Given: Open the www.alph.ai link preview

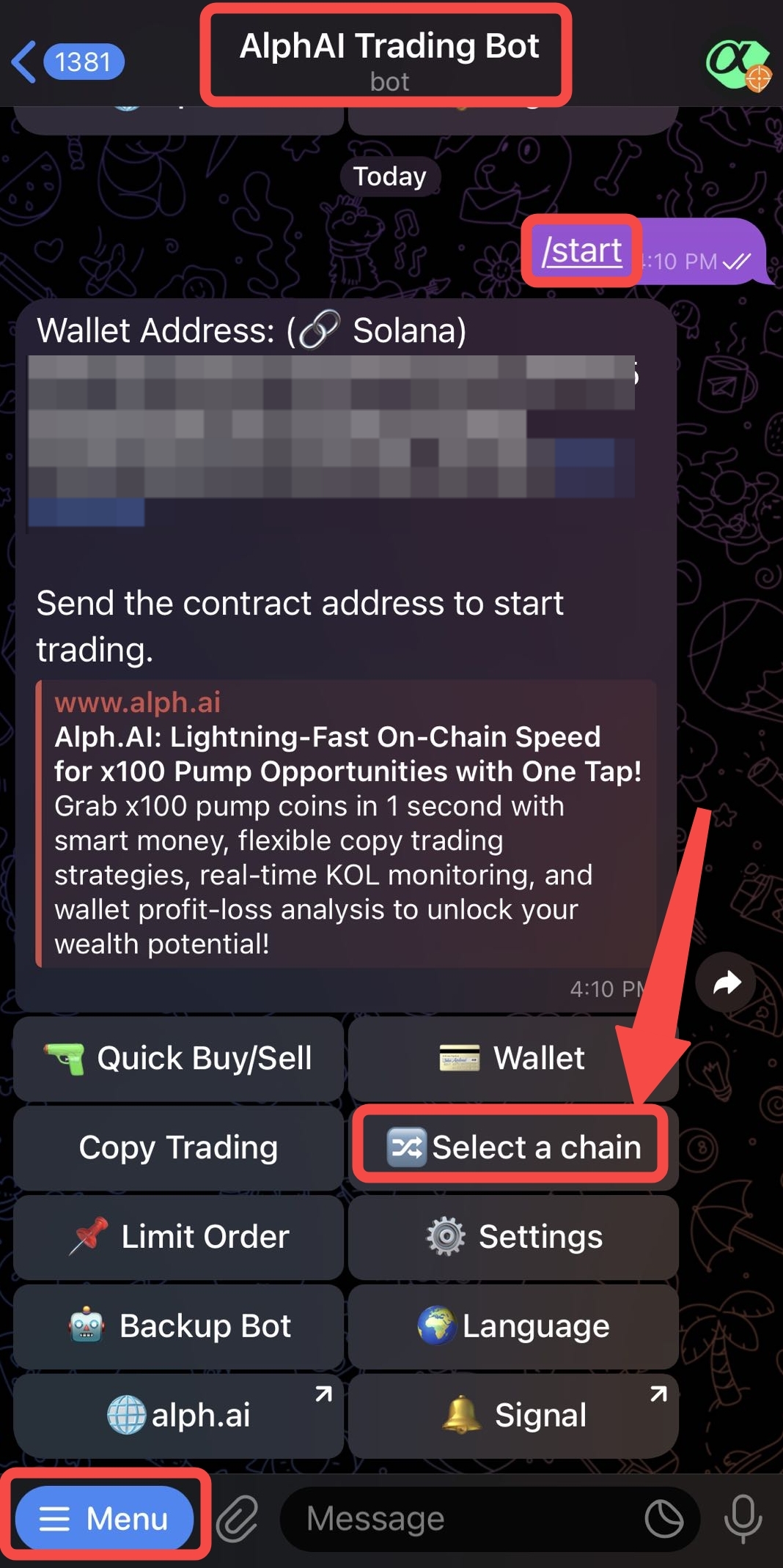Looking at the screenshot, I should tap(346, 822).
